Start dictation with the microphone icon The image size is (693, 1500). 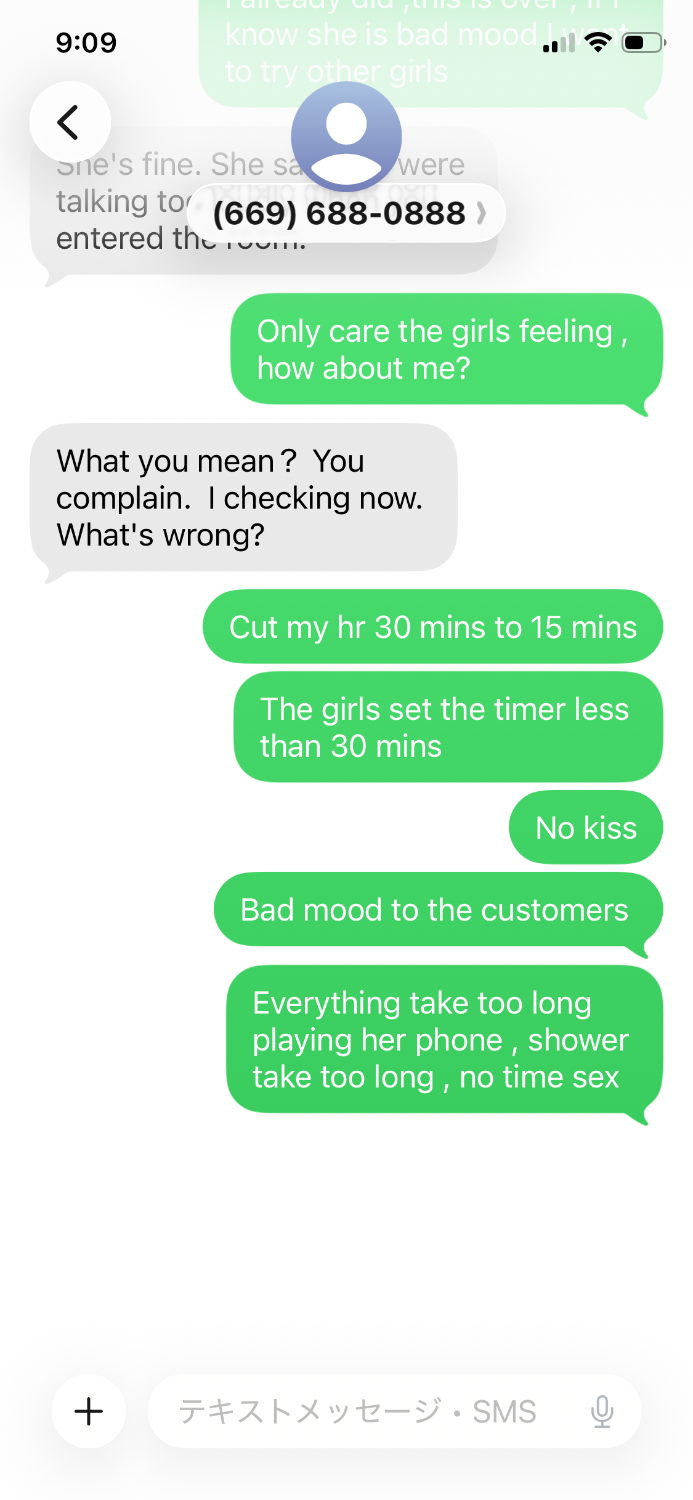pos(601,1412)
